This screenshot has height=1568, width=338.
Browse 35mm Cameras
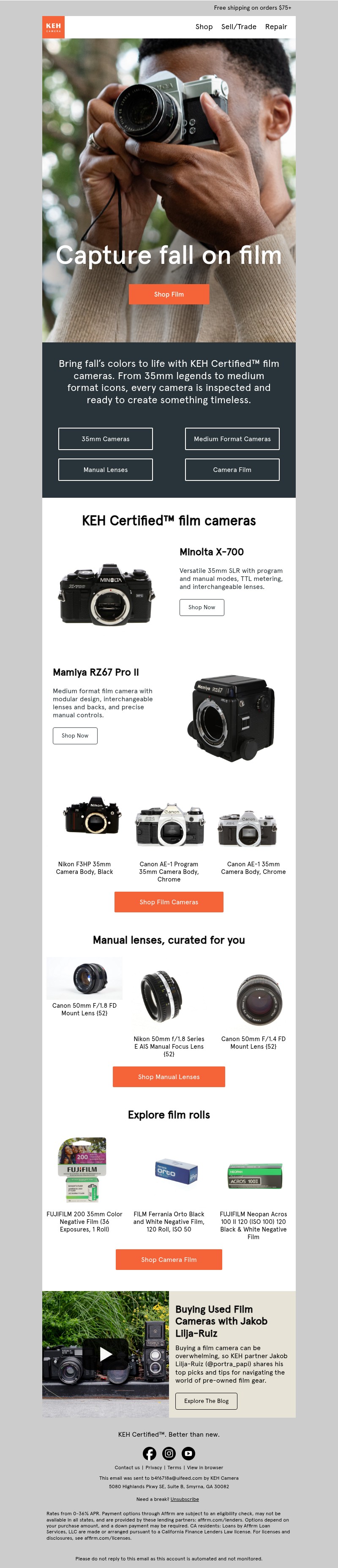click(105, 438)
